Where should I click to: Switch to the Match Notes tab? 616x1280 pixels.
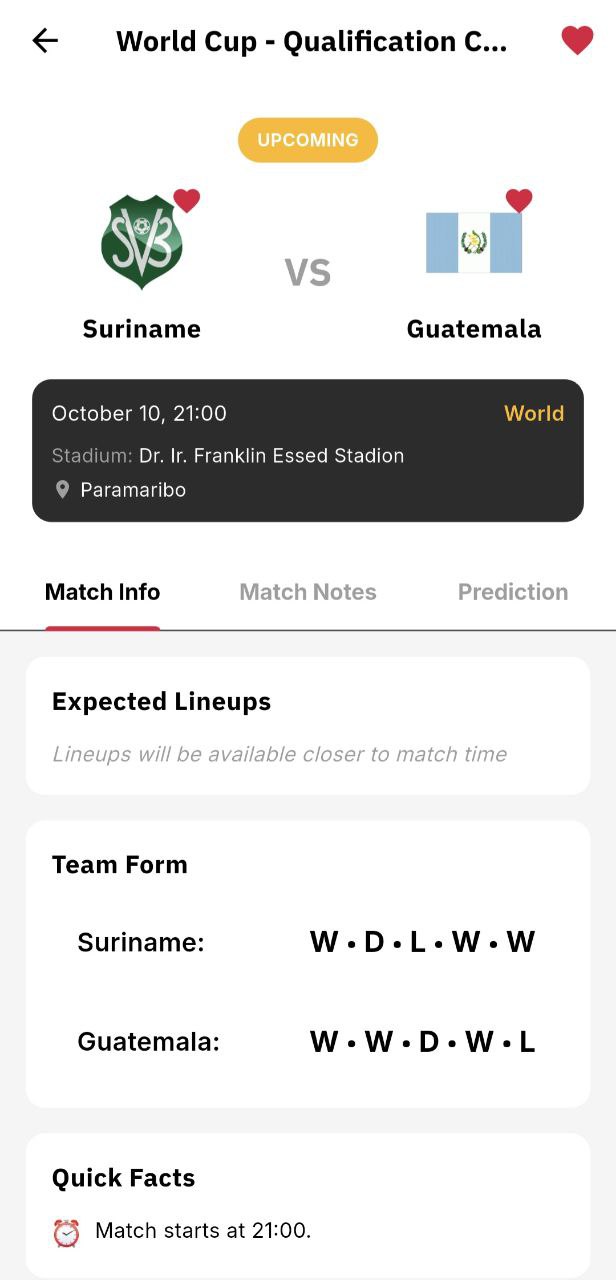pos(308,592)
